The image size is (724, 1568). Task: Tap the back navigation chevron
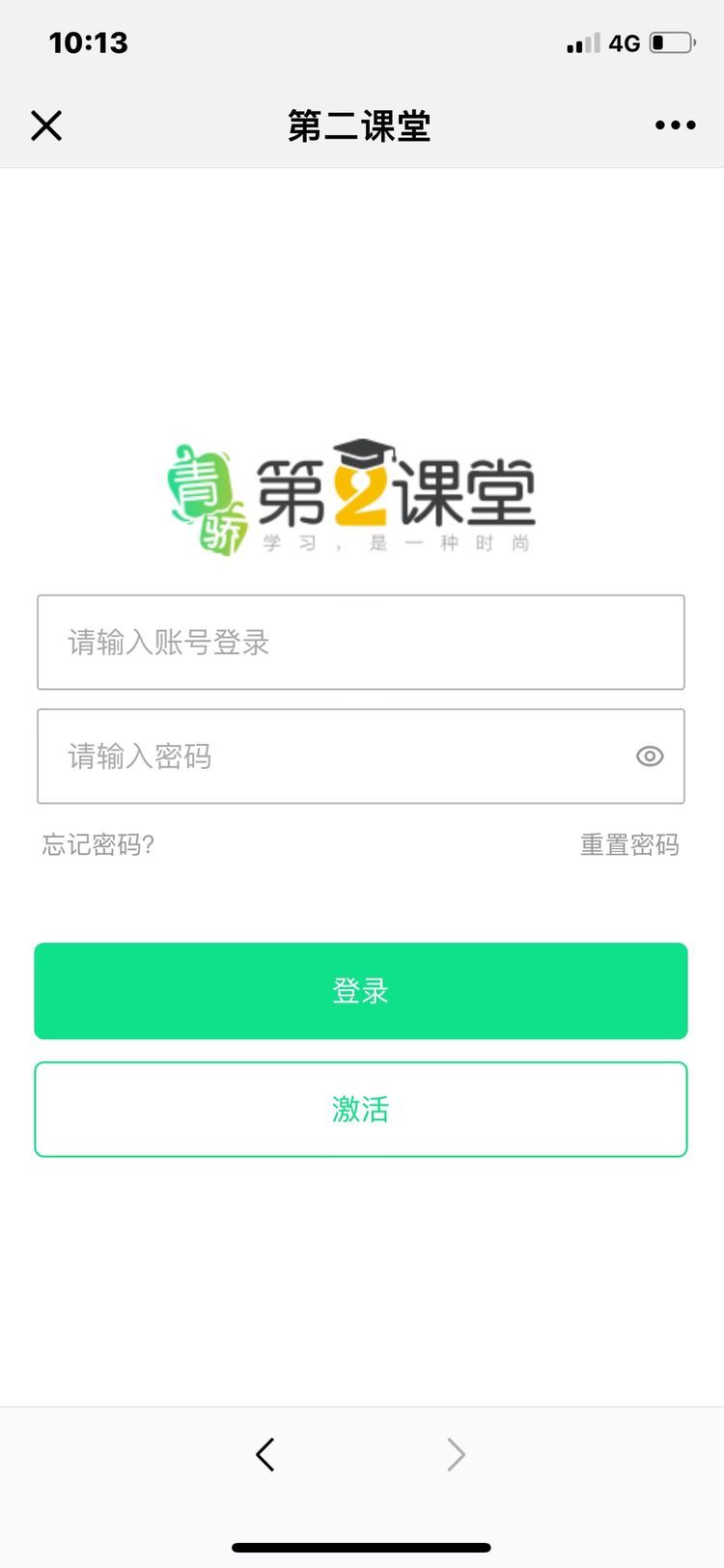265,1454
